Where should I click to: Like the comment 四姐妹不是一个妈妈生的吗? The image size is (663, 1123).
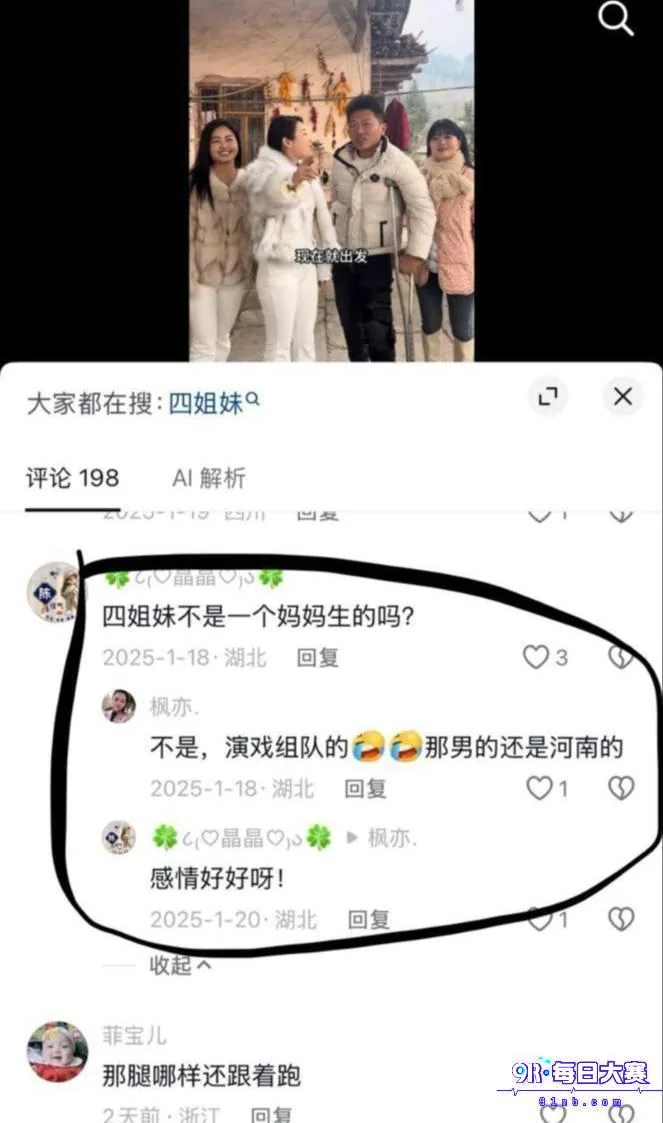[x=545, y=657]
